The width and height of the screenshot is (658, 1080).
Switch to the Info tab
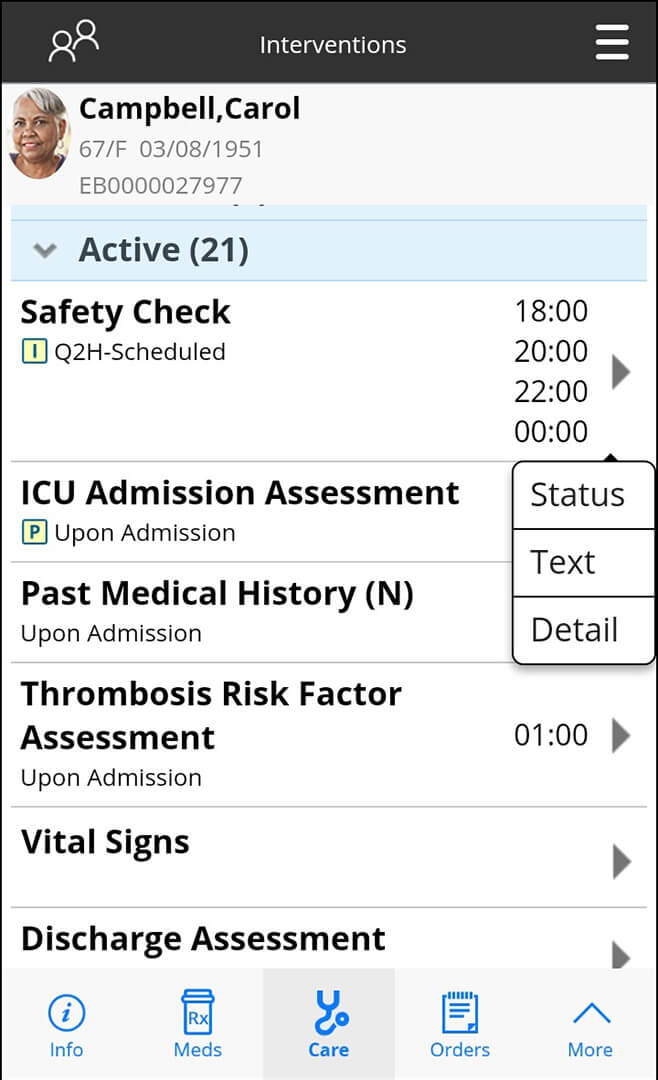pos(66,1024)
